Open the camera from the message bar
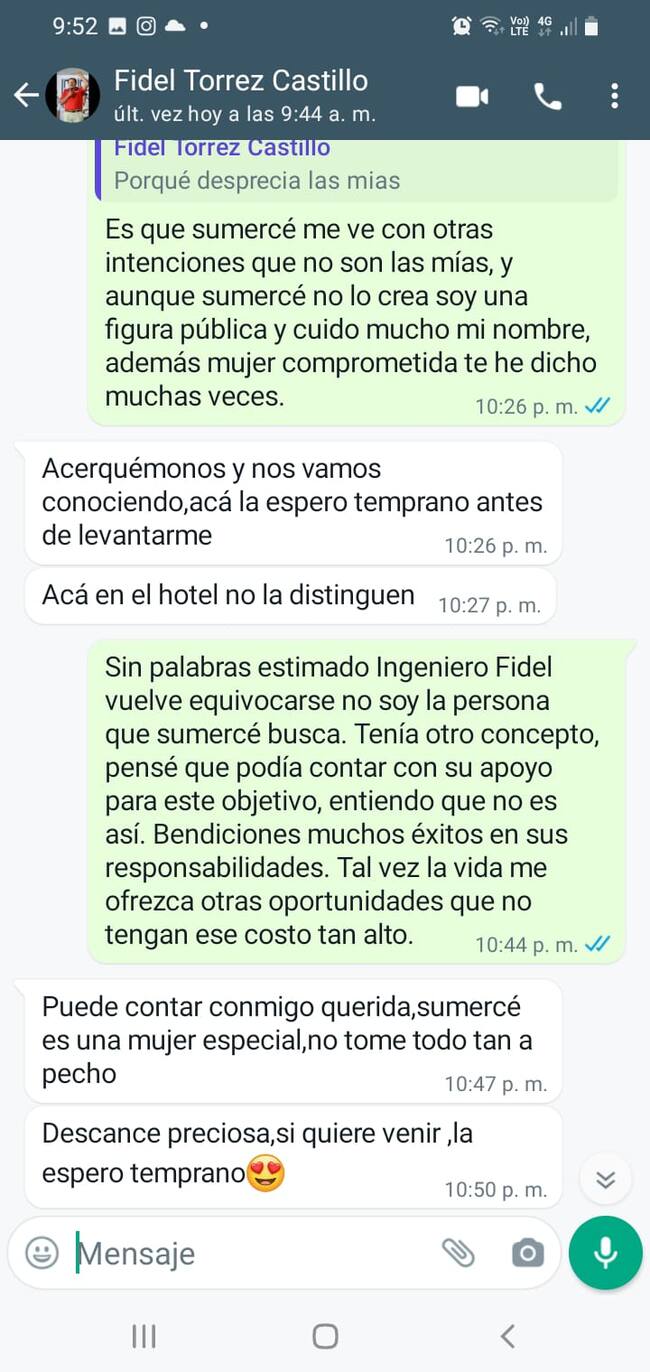The height and width of the screenshot is (1372, 650). coord(527,1252)
